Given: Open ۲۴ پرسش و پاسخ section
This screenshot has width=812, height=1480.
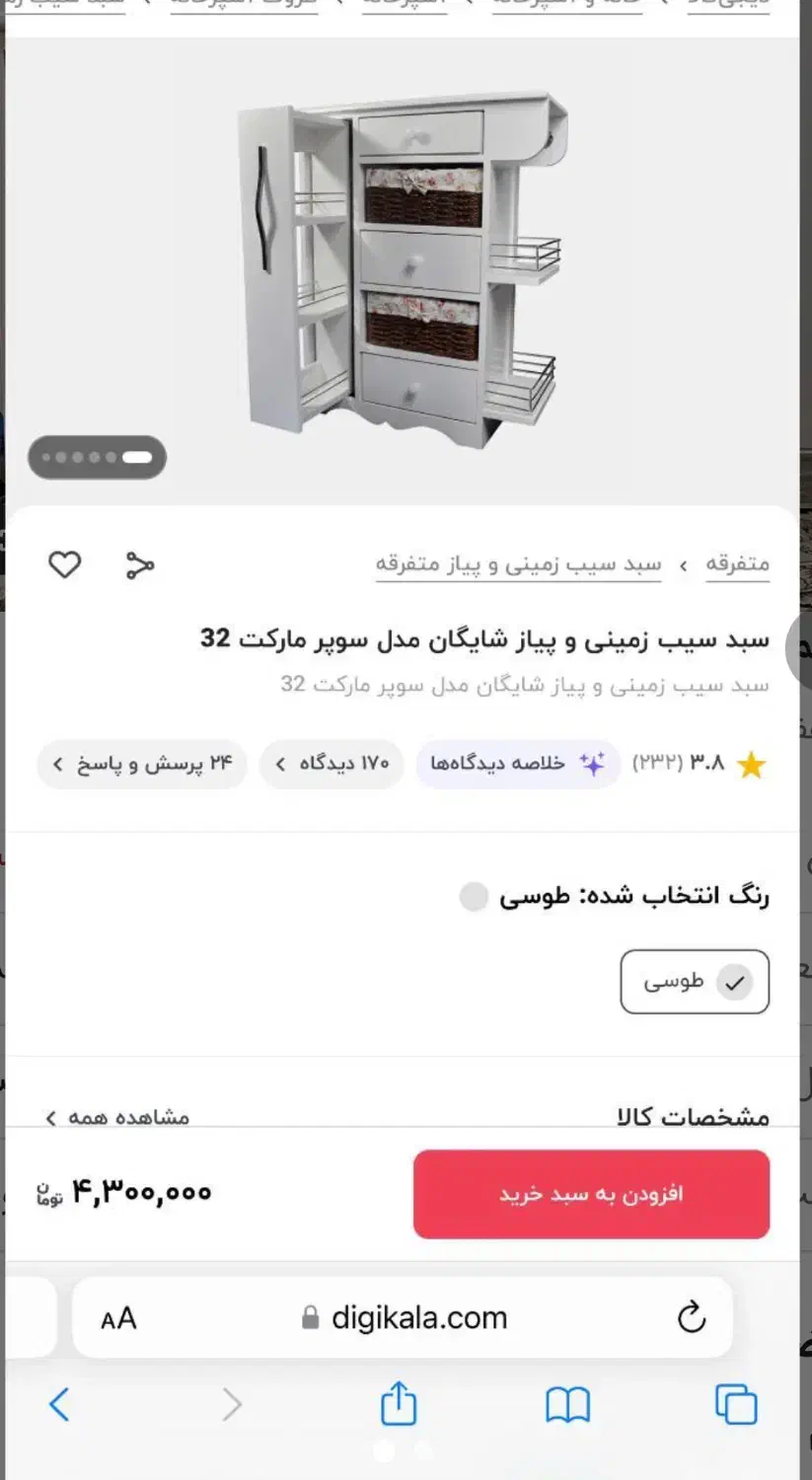Looking at the screenshot, I should [x=142, y=764].
